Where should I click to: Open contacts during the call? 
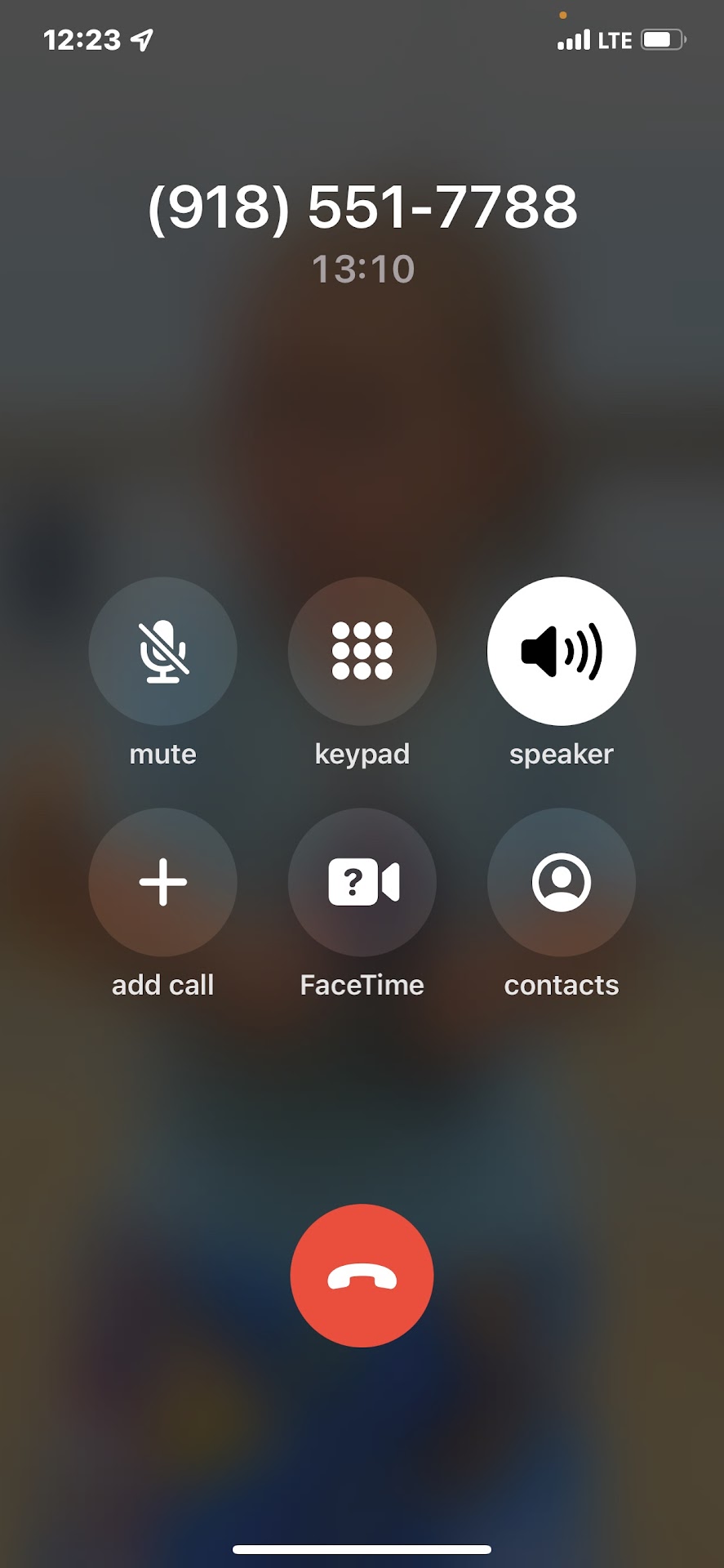(561, 882)
